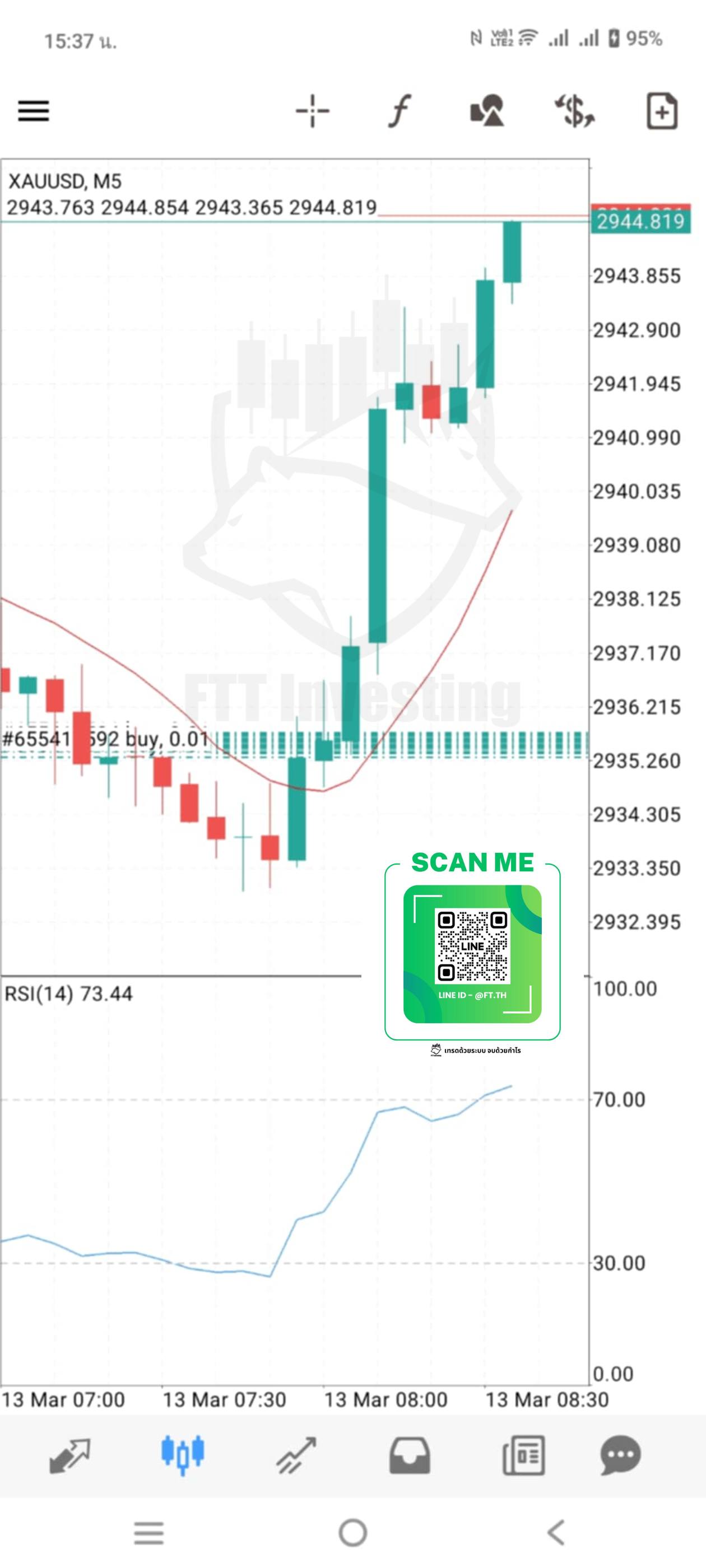Go to the Trade tab
The image size is (706, 1568).
(296, 1455)
